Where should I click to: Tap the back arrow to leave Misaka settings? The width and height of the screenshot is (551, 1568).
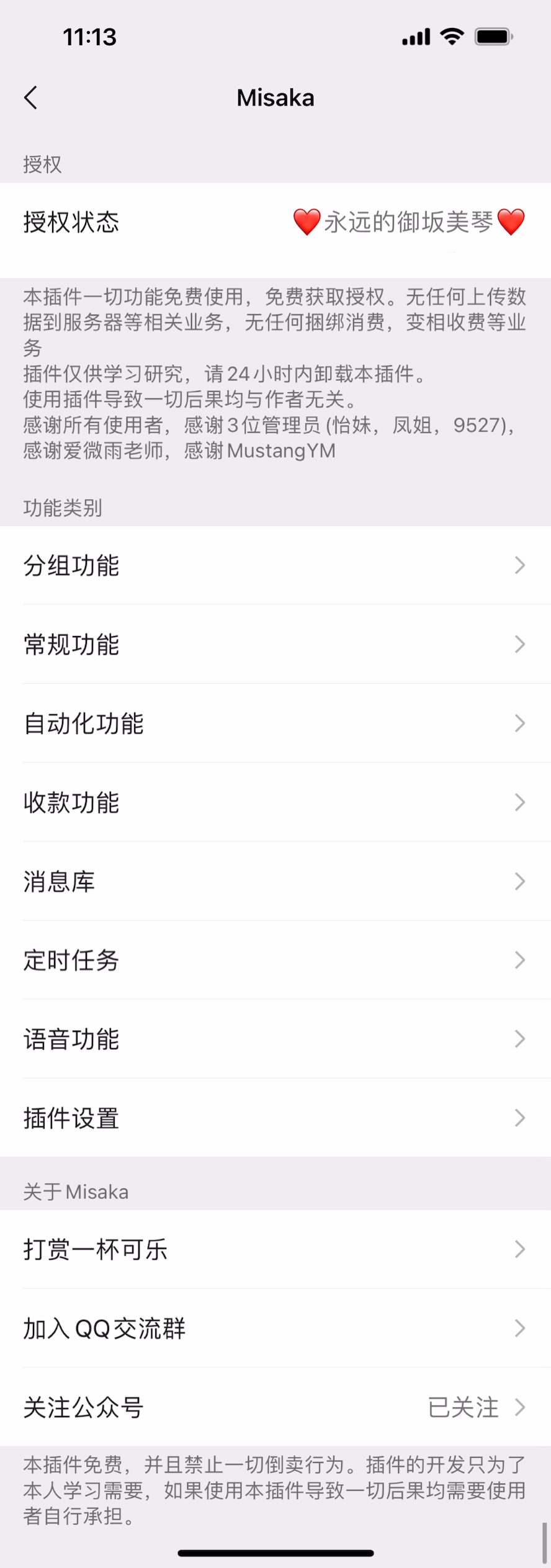coord(31,97)
